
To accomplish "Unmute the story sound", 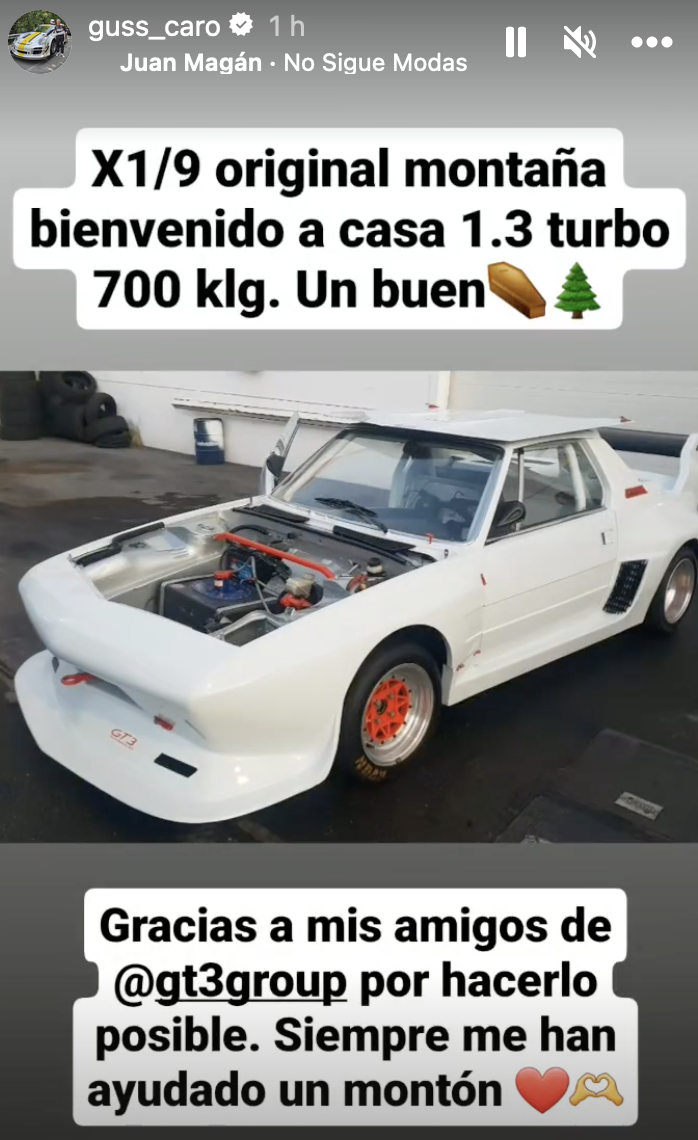I will tap(580, 41).
